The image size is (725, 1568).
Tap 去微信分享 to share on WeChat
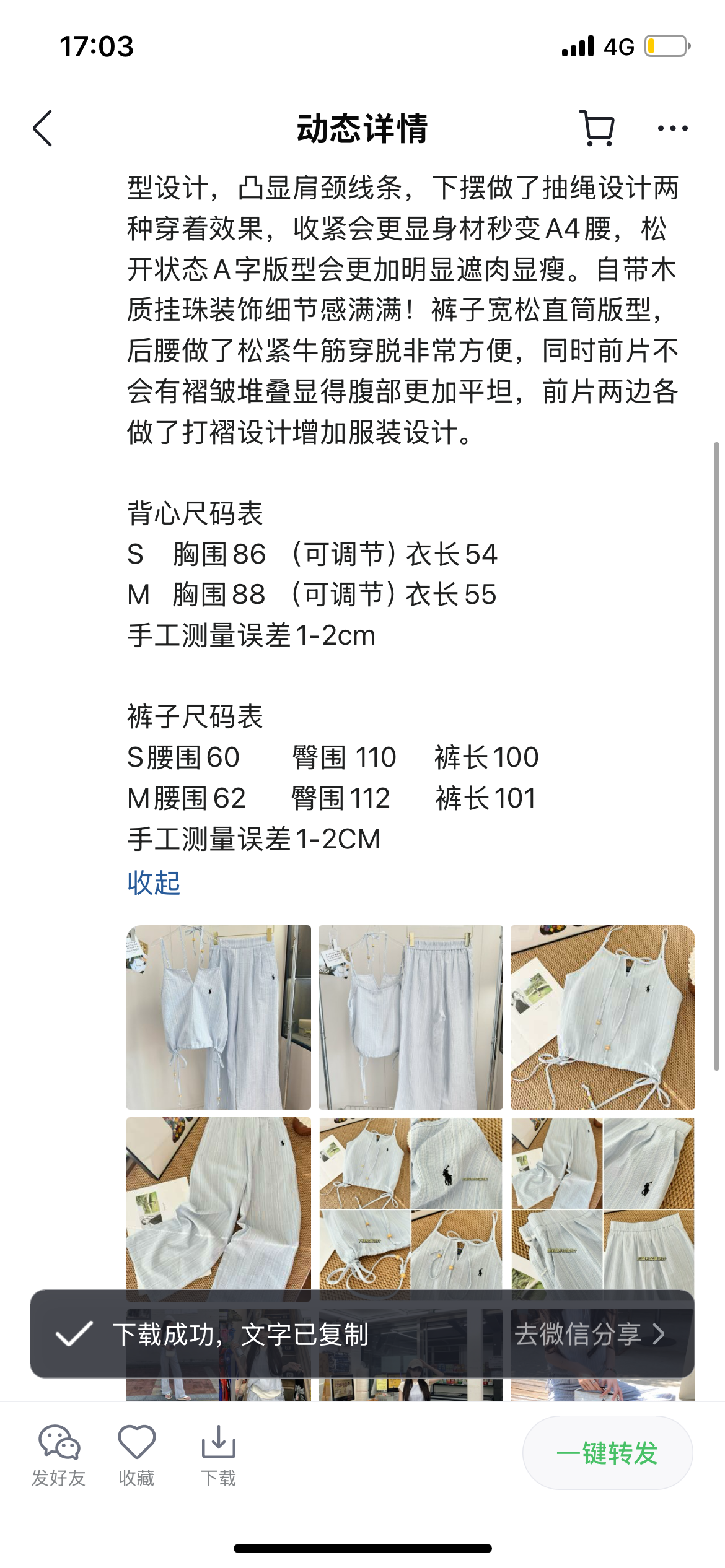(x=589, y=1334)
